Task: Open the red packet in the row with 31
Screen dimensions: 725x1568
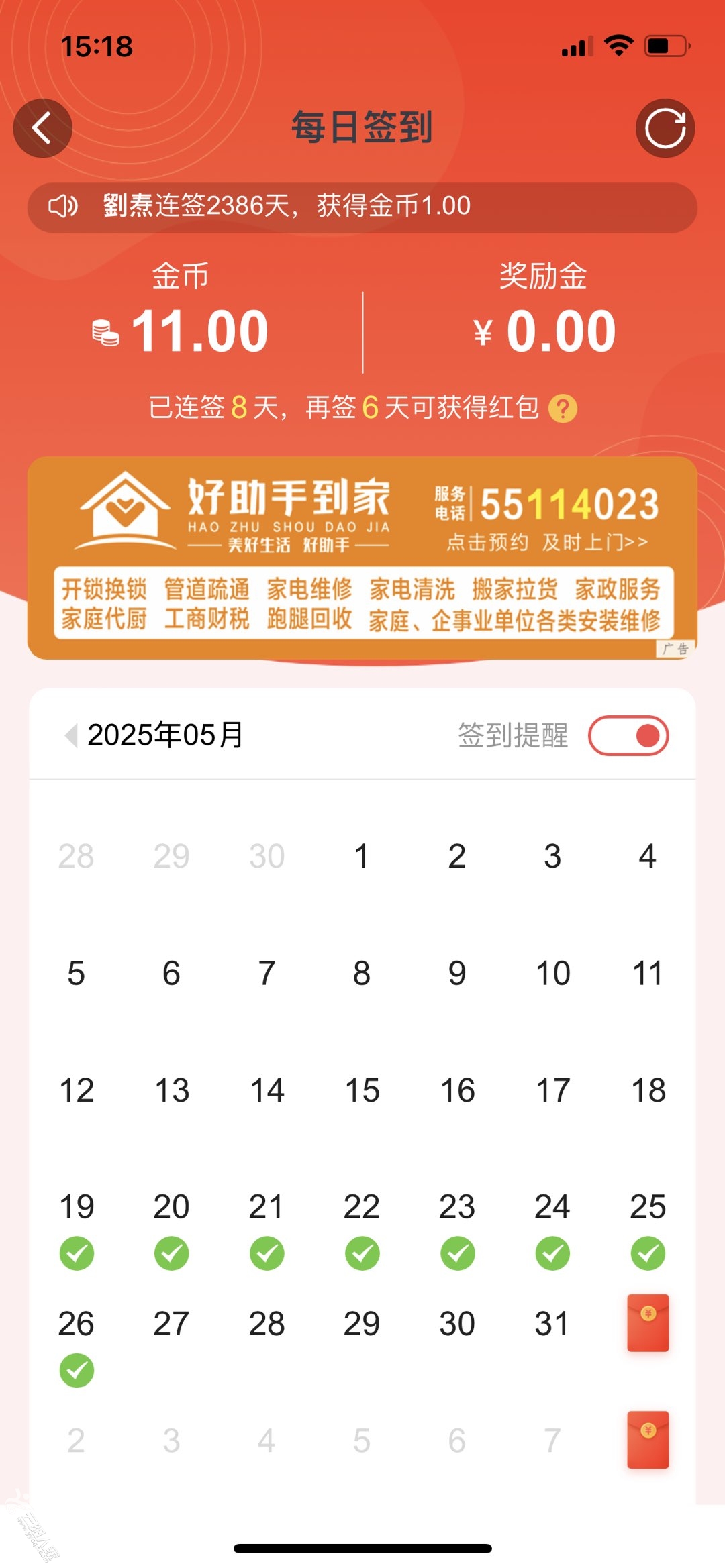Action: click(x=648, y=1322)
